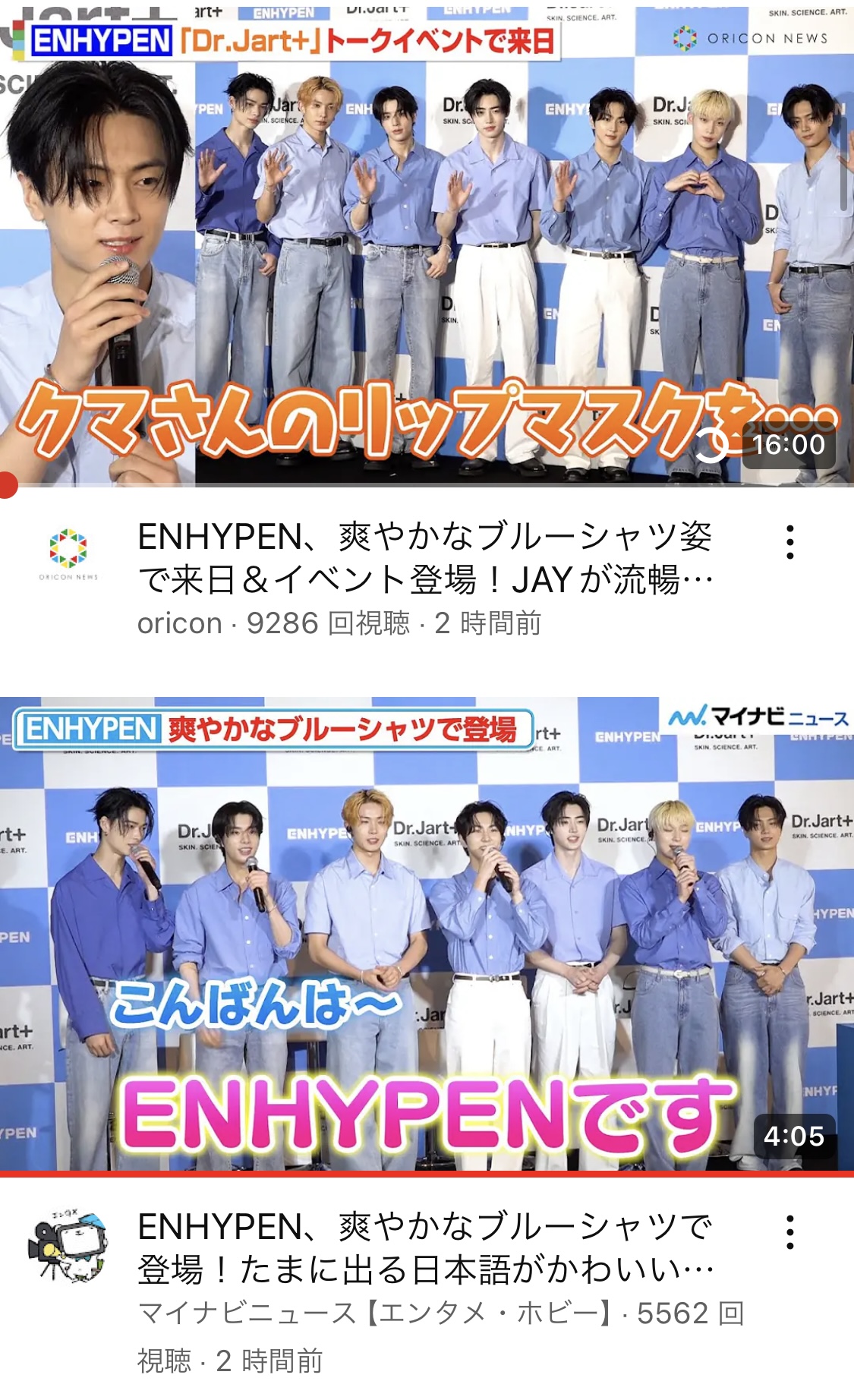Open overflow menu for the oricon video
The height and width of the screenshot is (1400, 854).
790,542
